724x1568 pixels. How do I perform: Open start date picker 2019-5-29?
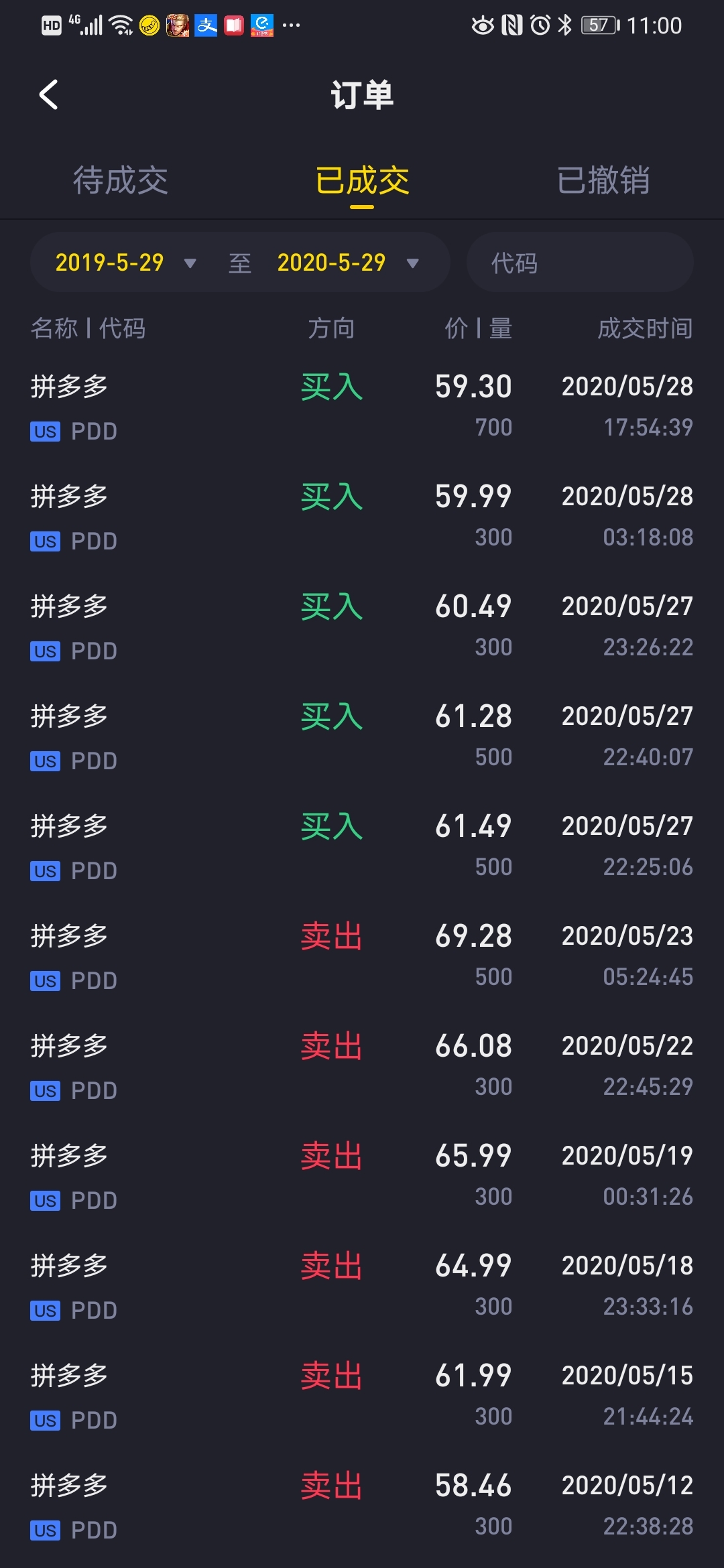[x=125, y=263]
